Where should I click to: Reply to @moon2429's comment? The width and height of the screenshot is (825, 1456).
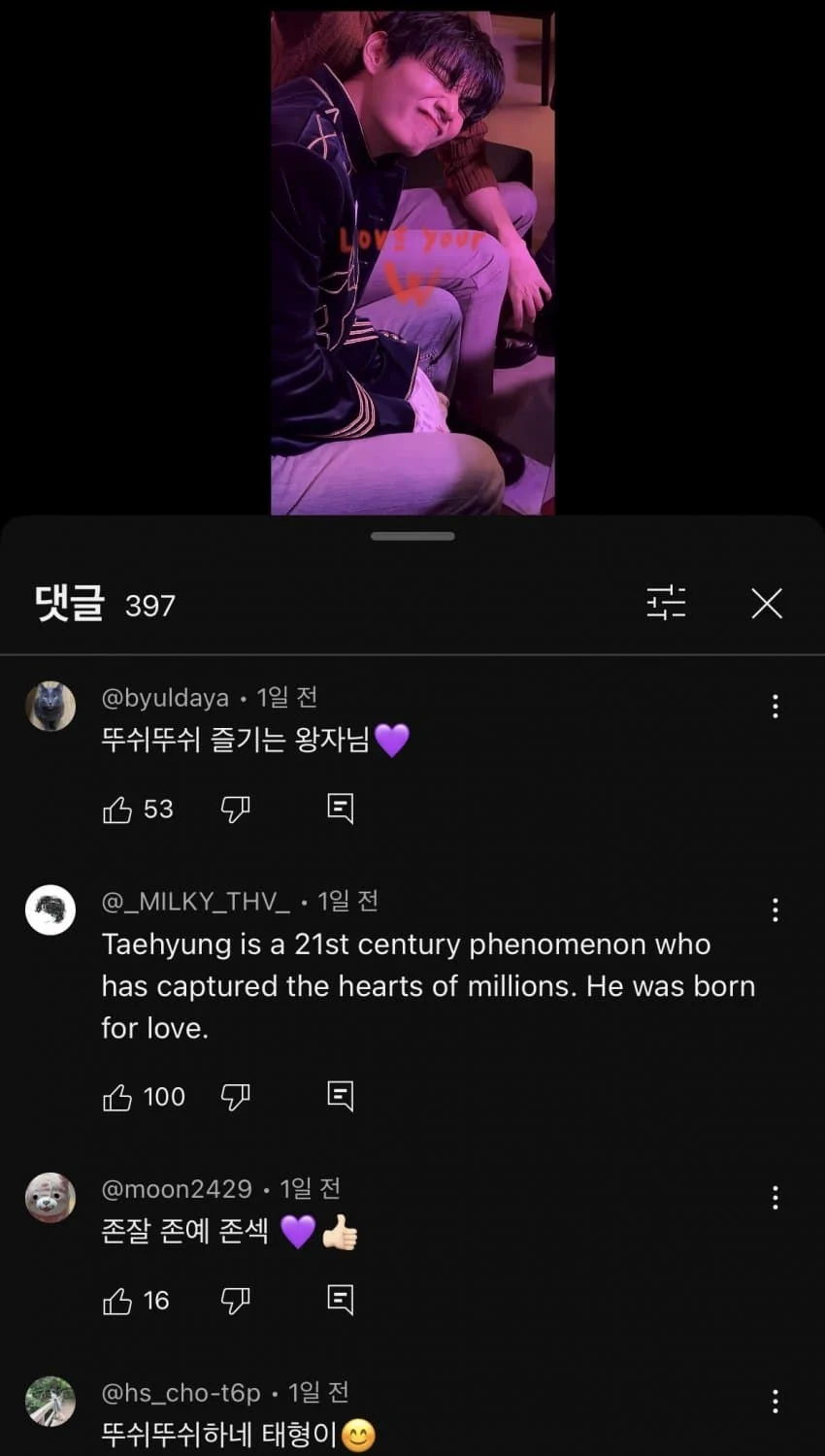[x=340, y=1300]
